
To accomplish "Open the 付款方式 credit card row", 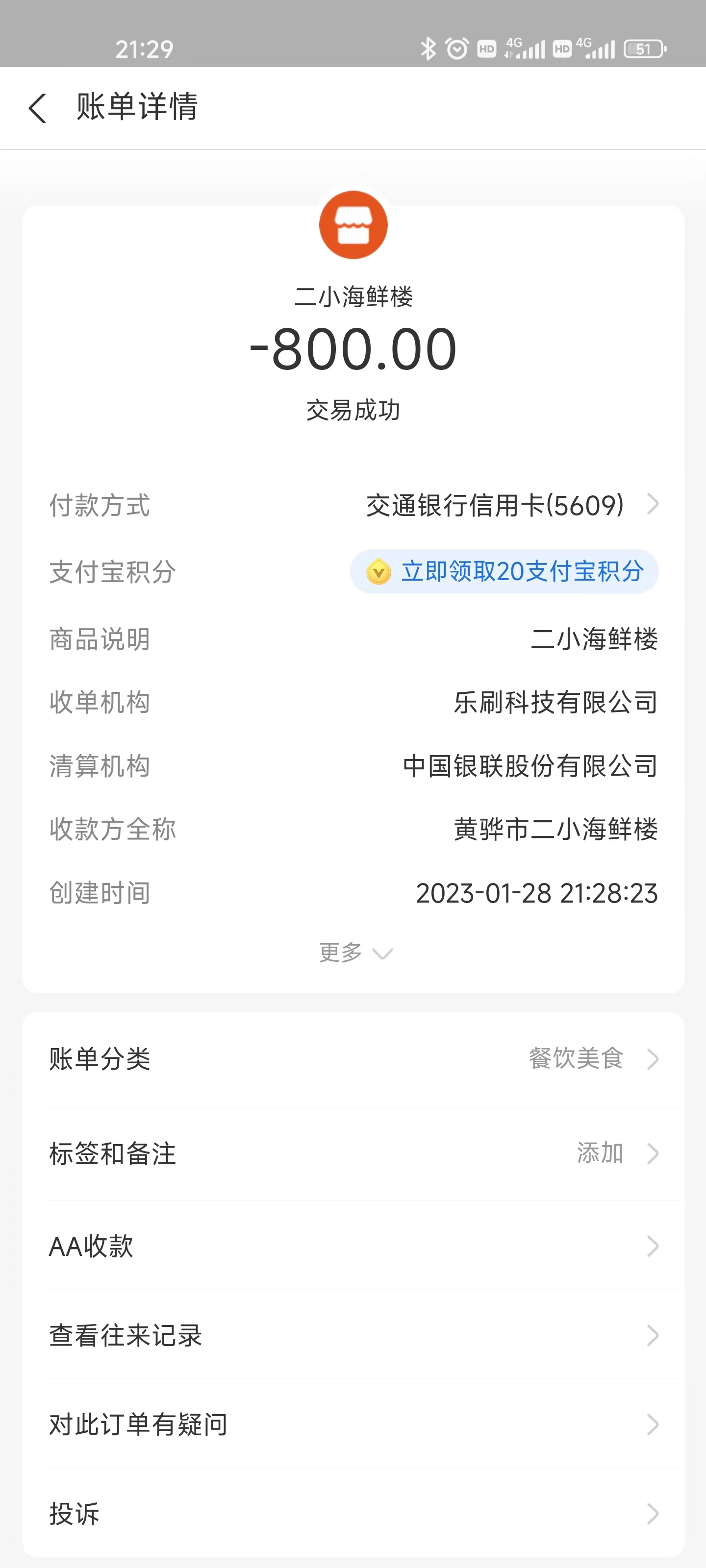I will pyautogui.click(x=353, y=505).
